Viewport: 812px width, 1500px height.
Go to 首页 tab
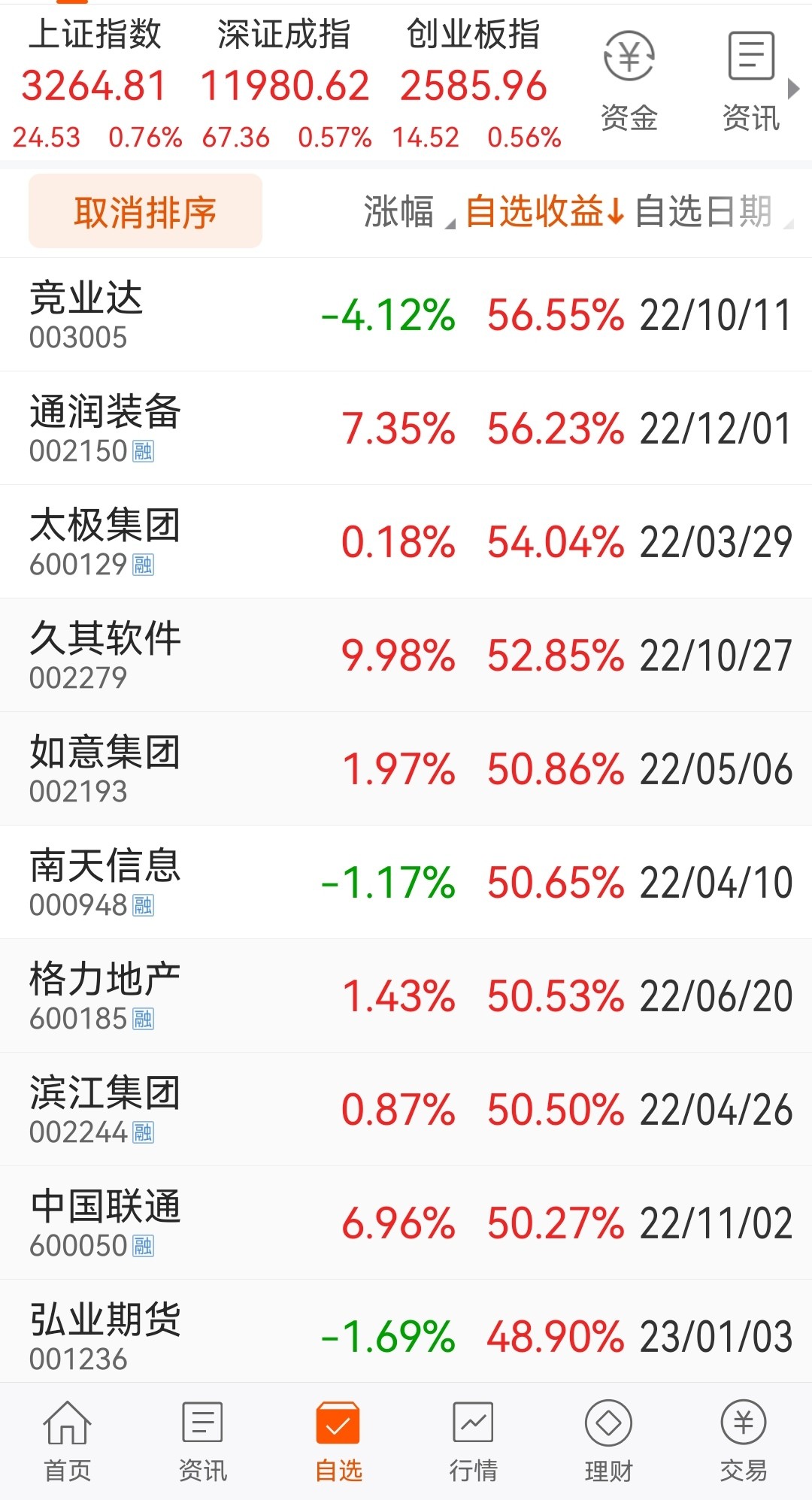pos(68,1441)
